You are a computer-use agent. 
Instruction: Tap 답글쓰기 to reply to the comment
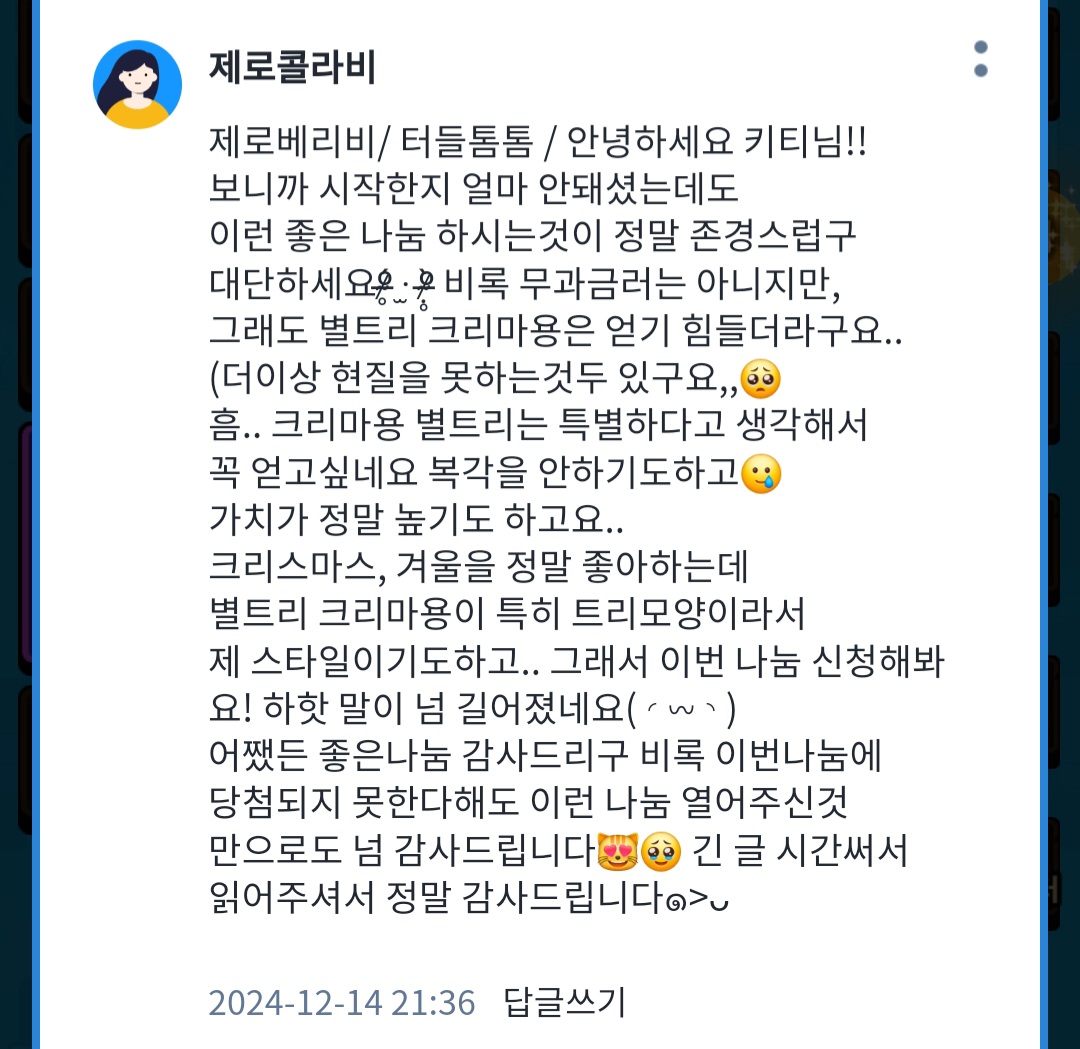point(565,1001)
